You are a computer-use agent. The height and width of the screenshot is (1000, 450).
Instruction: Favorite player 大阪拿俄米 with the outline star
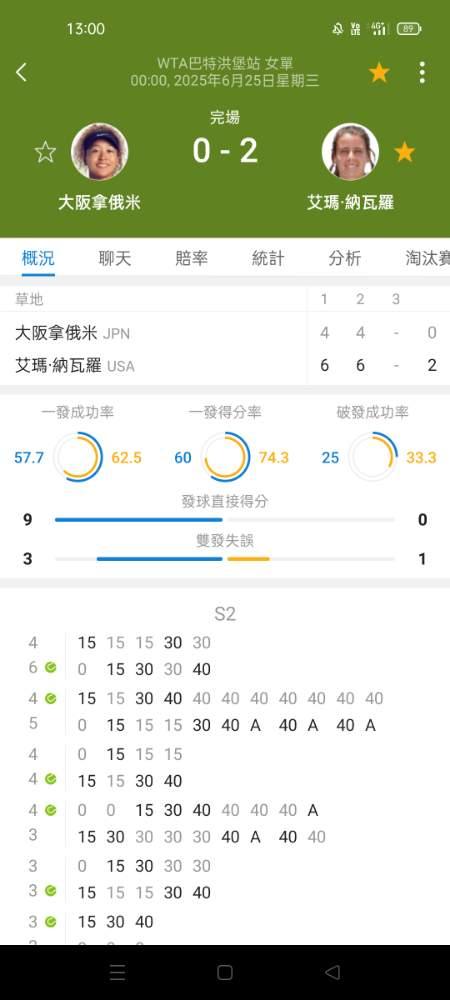45,152
